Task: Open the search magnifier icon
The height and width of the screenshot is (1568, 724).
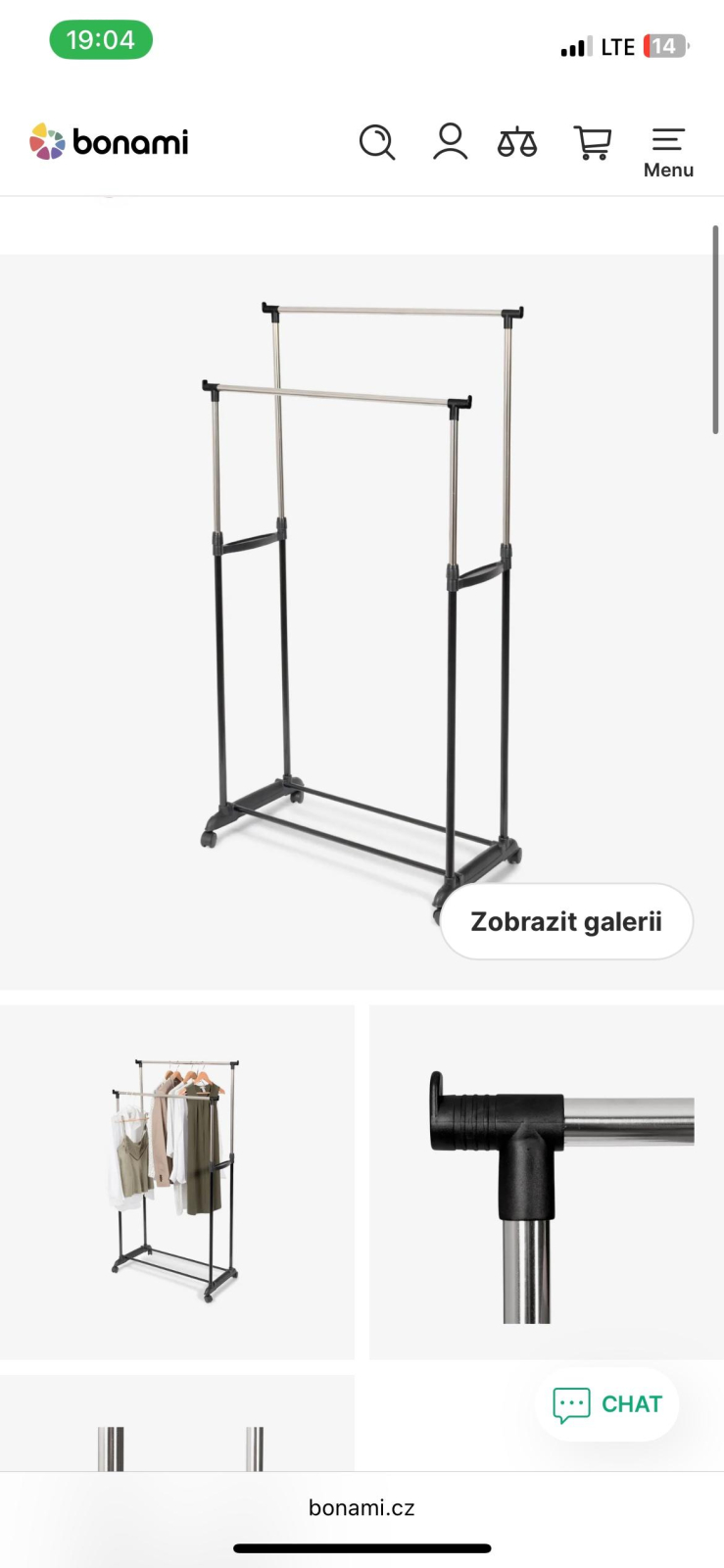Action: [x=377, y=143]
